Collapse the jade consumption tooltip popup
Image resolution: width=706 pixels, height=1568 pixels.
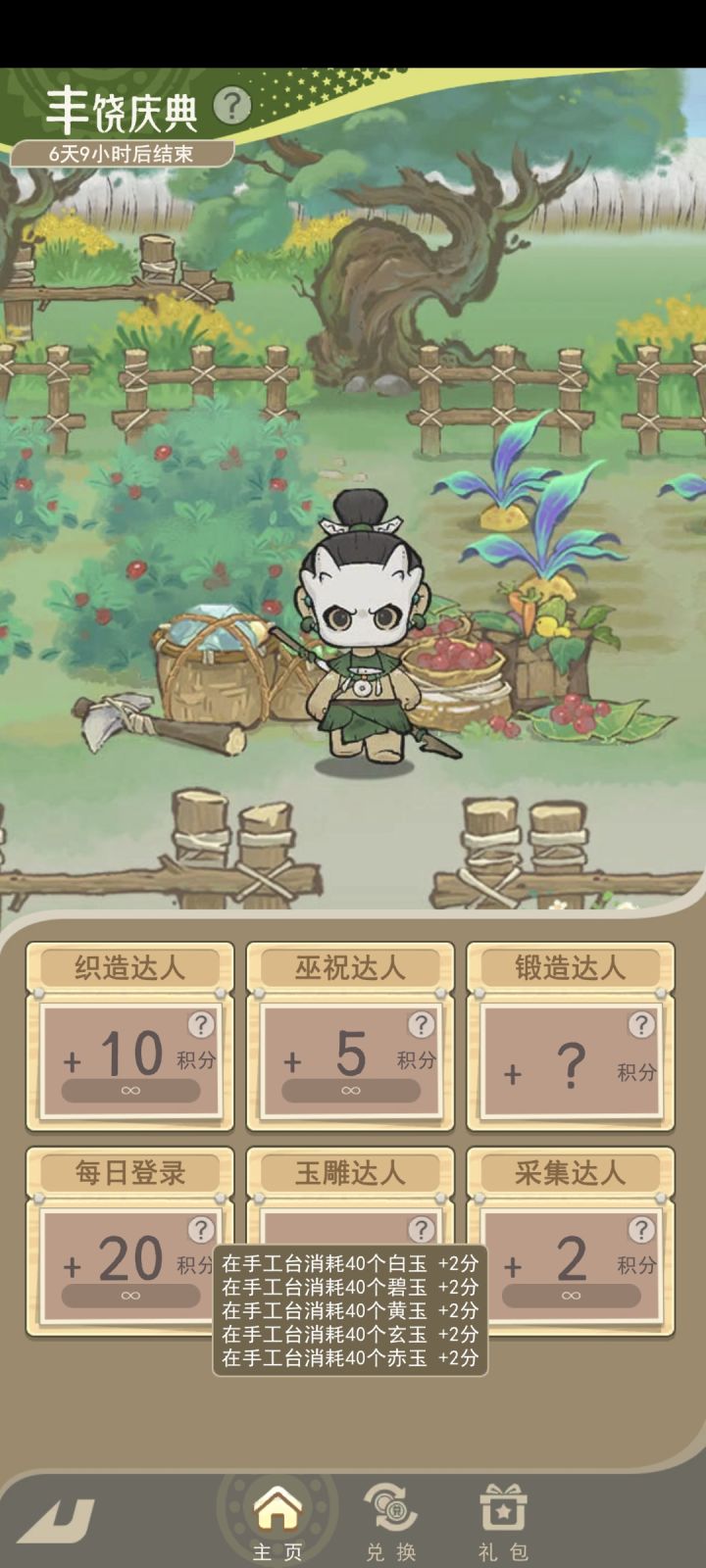[353, 1313]
